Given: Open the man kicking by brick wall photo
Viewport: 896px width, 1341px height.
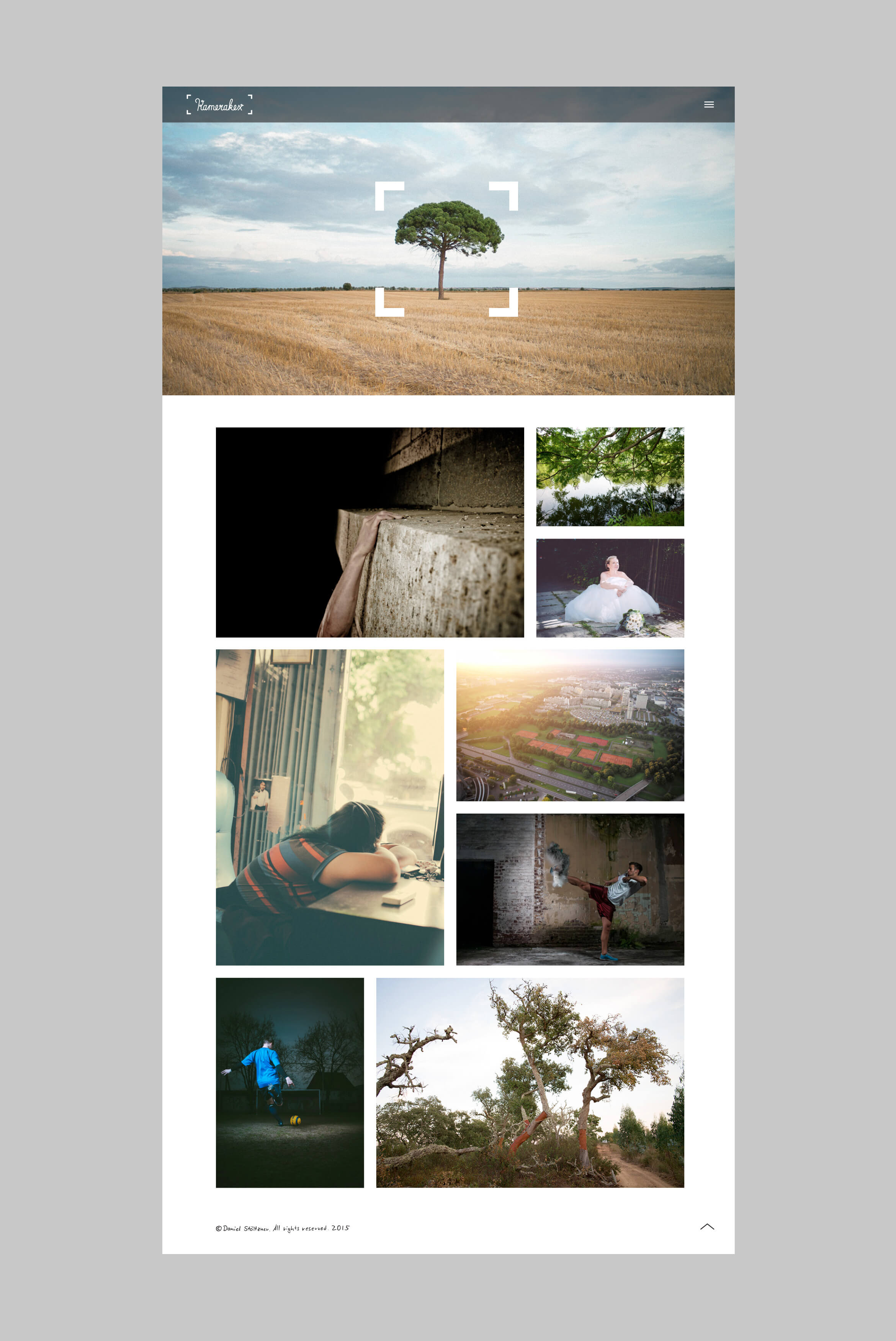Looking at the screenshot, I should [x=570, y=889].
